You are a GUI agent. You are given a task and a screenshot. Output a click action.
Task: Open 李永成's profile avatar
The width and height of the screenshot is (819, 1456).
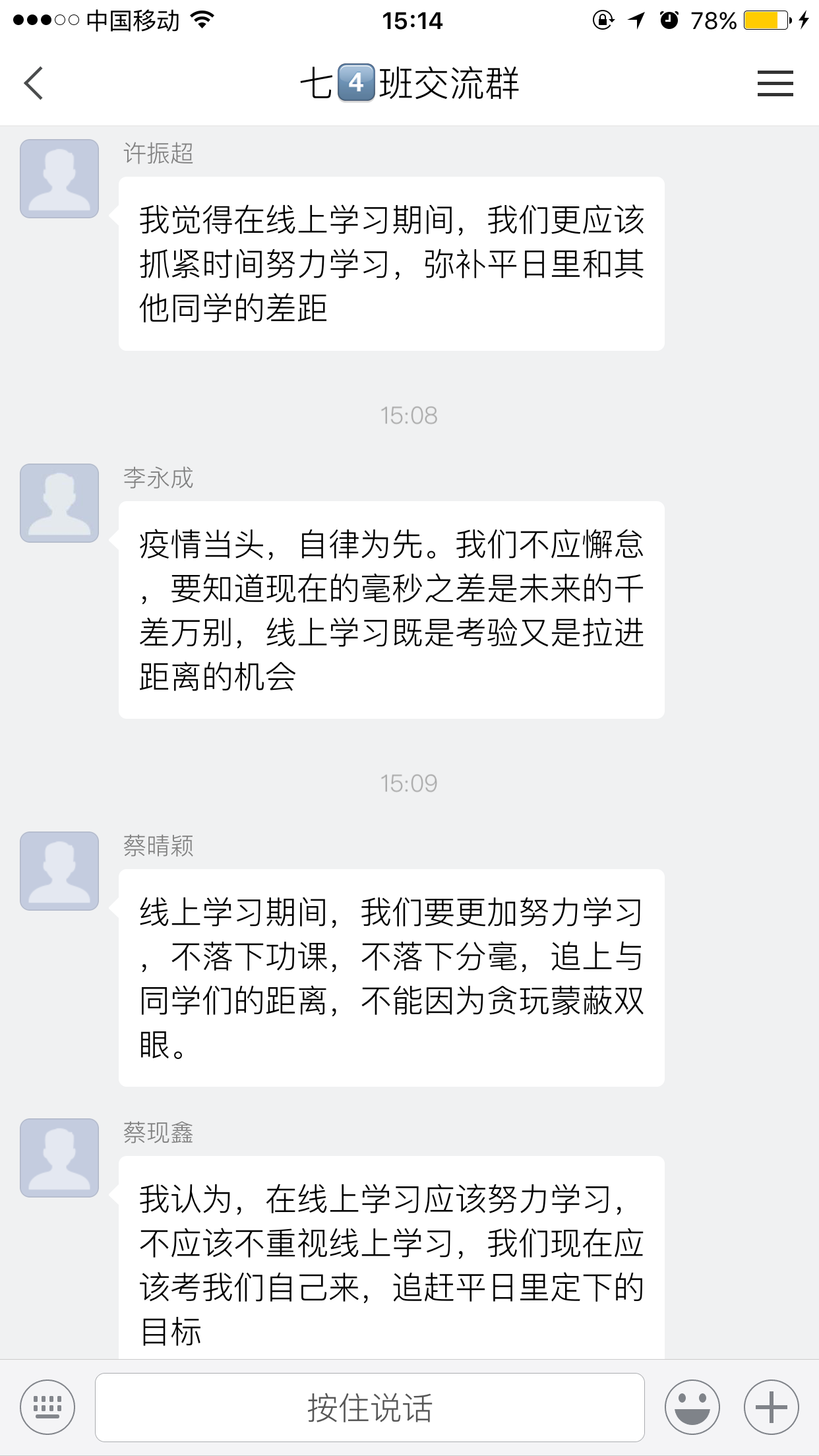coord(59,503)
